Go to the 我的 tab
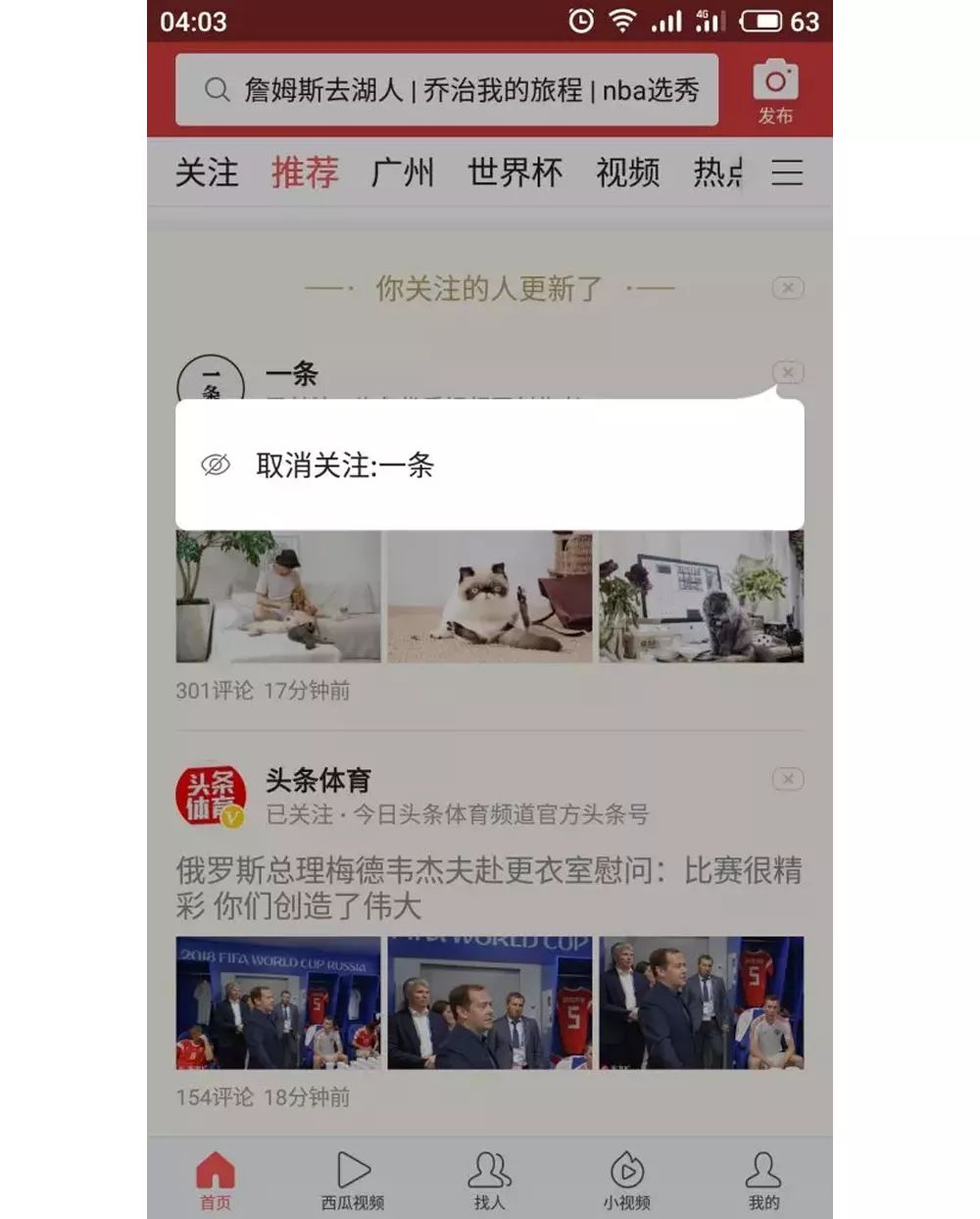The height and width of the screenshot is (1219, 980). click(763, 1180)
